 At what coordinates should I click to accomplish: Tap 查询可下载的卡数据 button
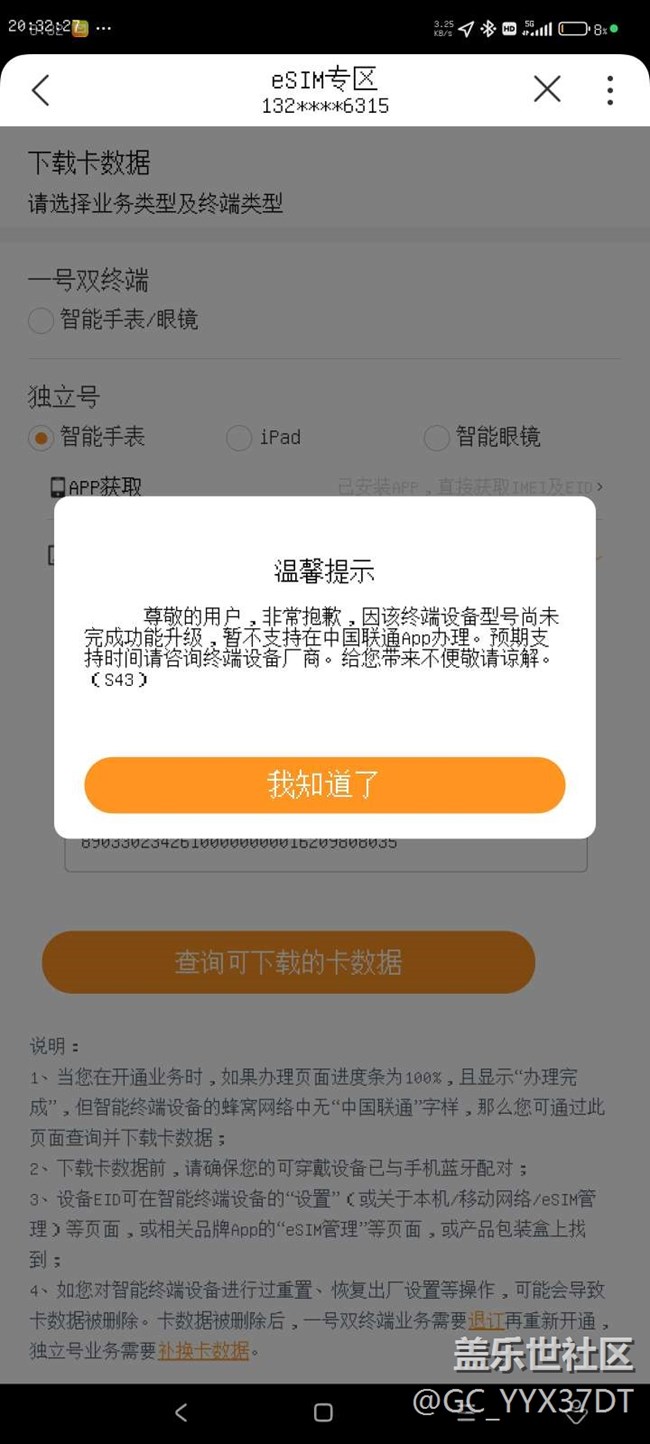[x=288, y=962]
